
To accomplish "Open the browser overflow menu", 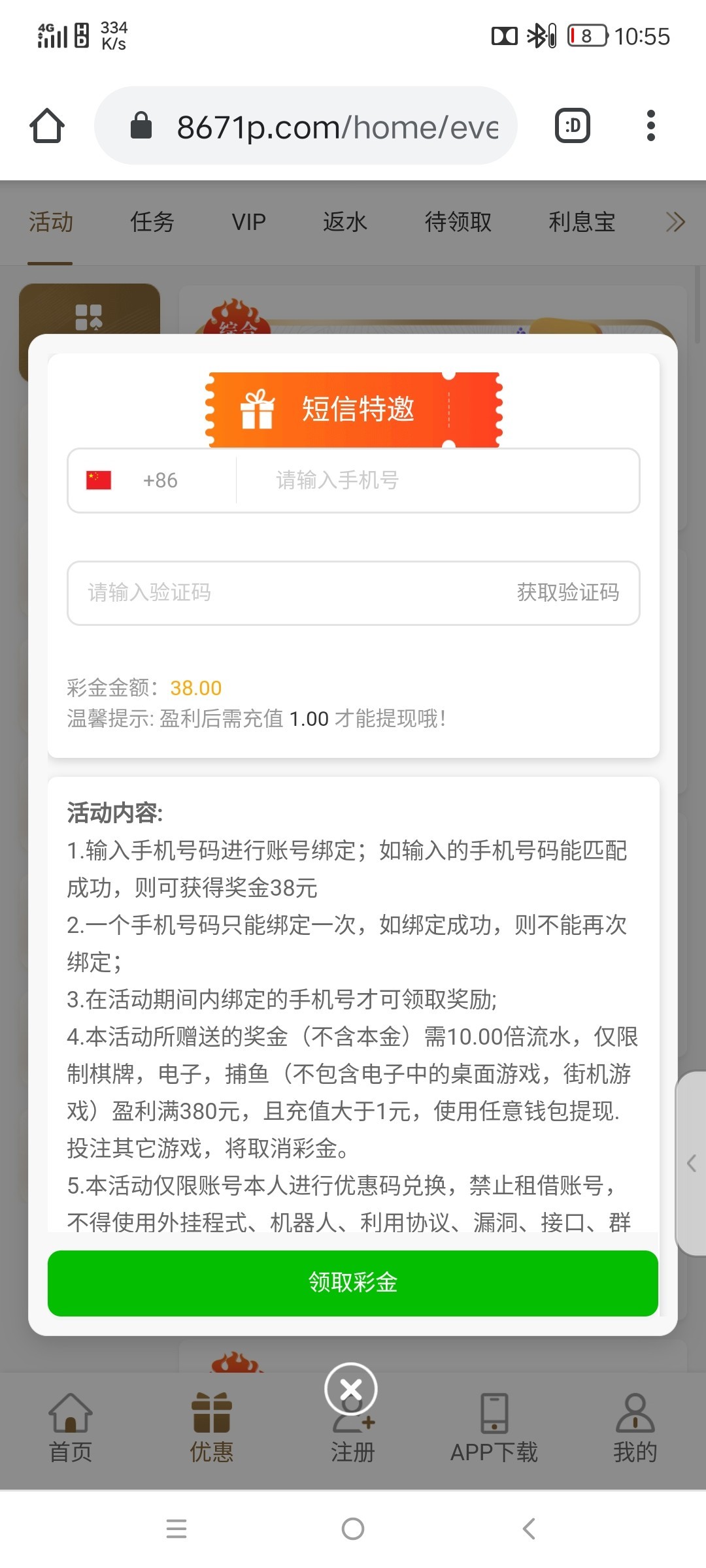I will (x=650, y=125).
